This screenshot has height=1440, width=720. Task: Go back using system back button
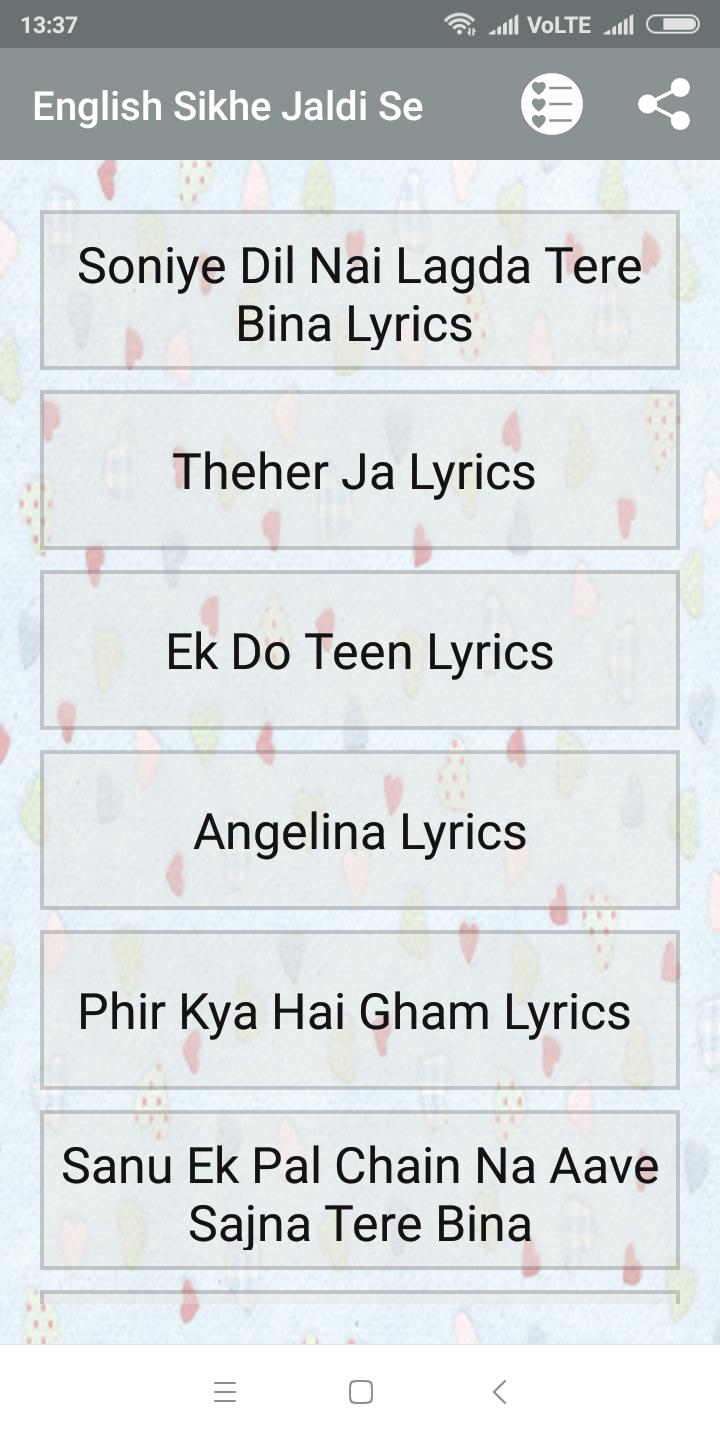point(499,1392)
